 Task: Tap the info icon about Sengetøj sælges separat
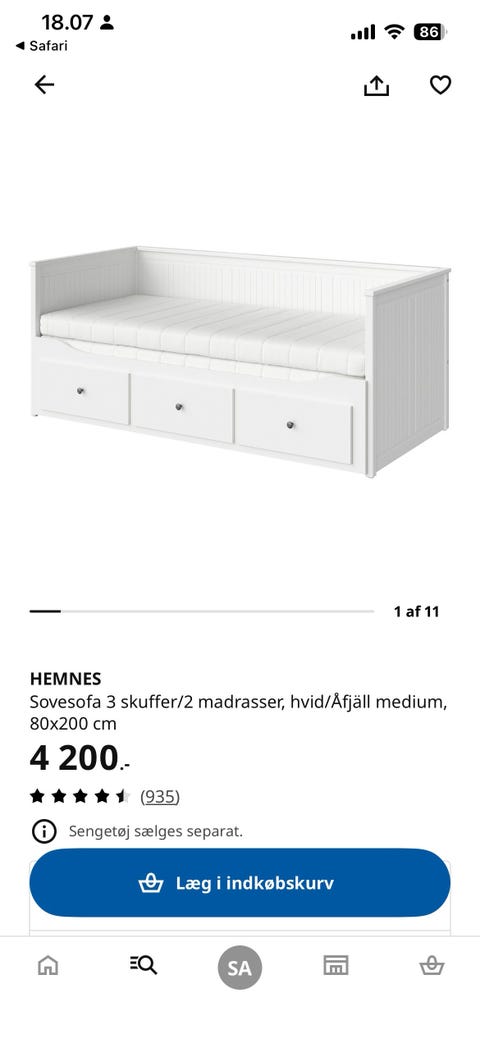[44, 831]
